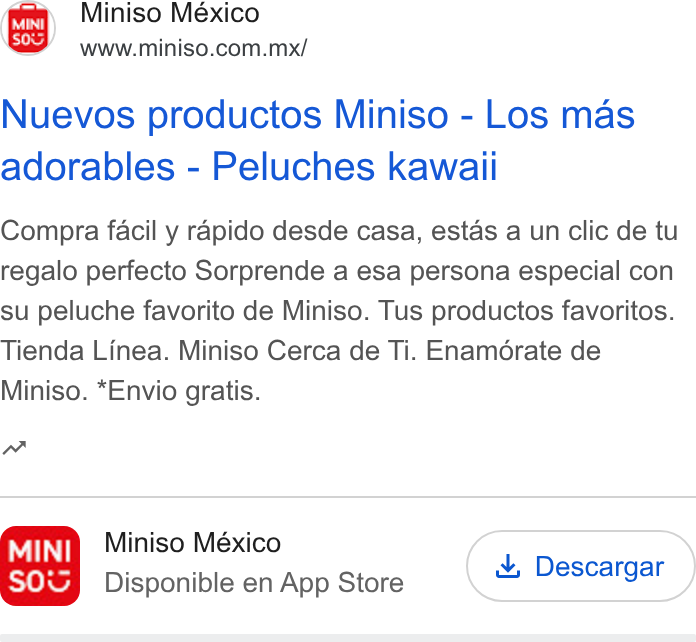Screen dimensions: 696x642
Task: Tap the Descargar button
Action: coord(581,566)
